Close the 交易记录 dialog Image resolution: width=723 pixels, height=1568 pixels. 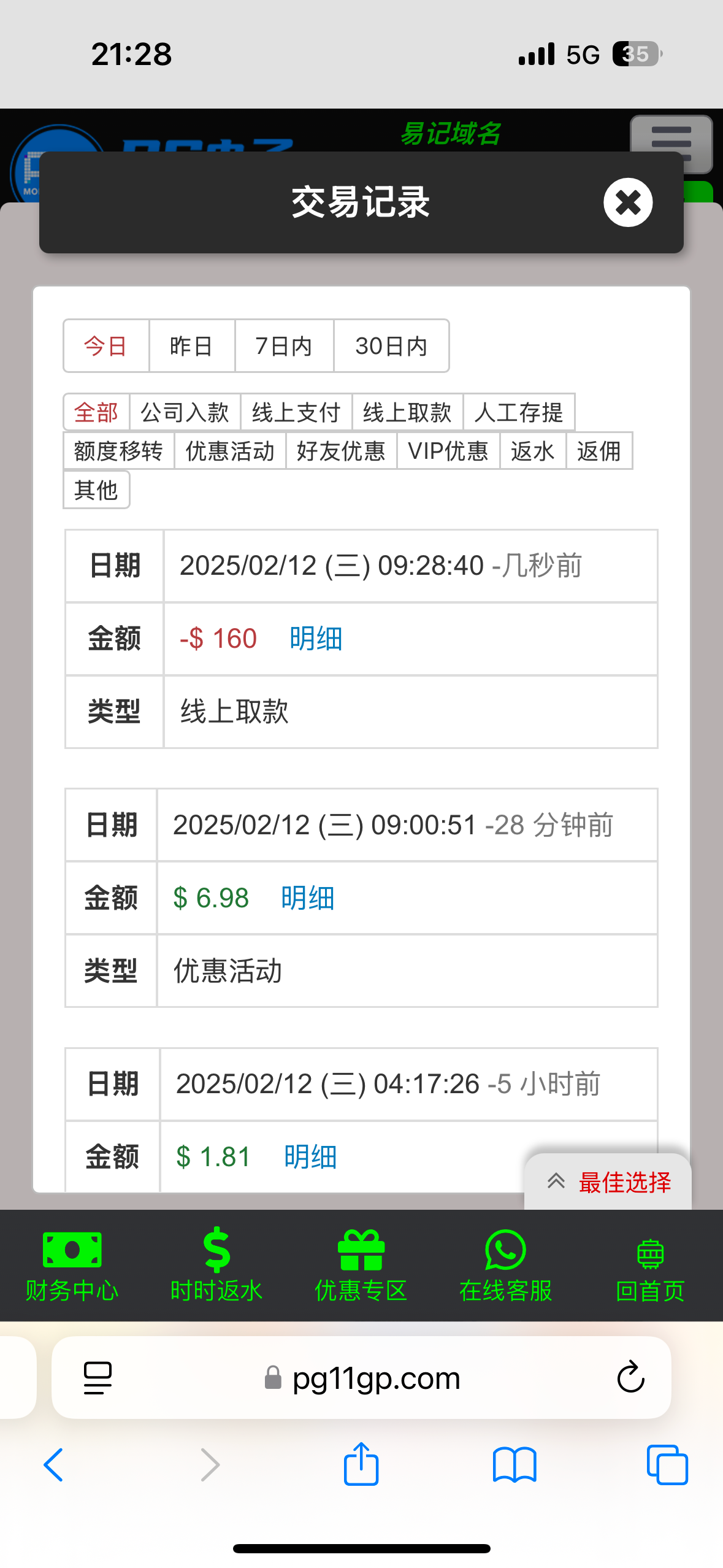(x=627, y=202)
